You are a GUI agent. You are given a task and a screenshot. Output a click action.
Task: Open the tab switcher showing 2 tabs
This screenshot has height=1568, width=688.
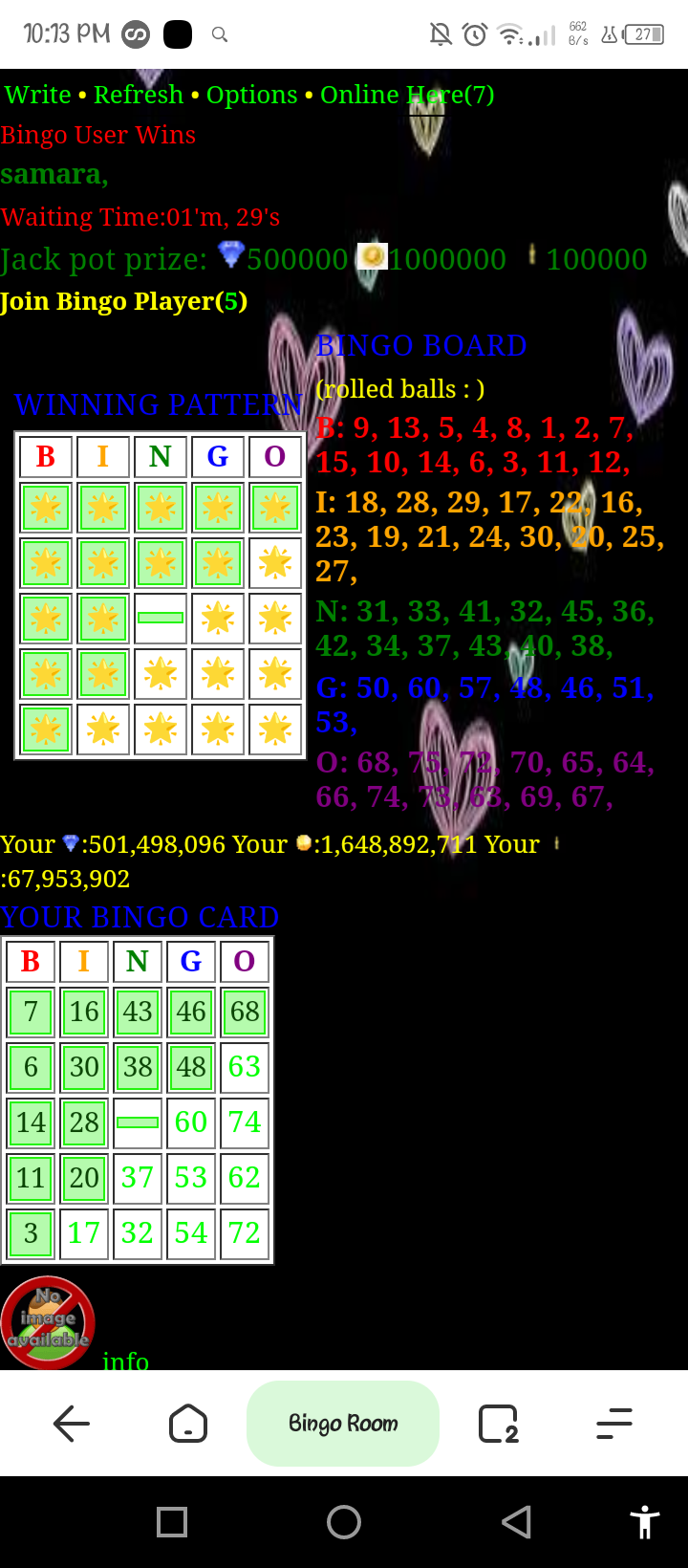pyautogui.click(x=498, y=1424)
